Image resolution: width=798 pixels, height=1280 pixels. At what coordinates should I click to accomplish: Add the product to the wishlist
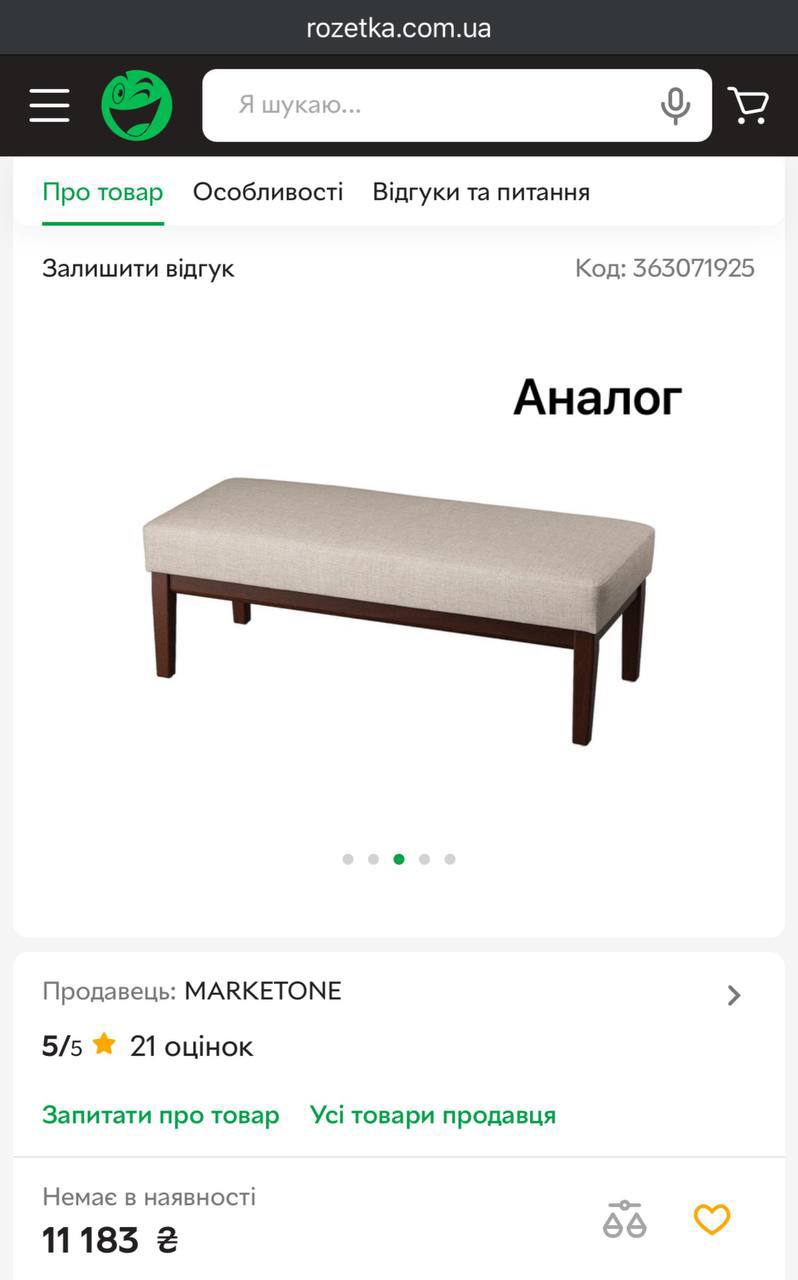coord(712,1220)
